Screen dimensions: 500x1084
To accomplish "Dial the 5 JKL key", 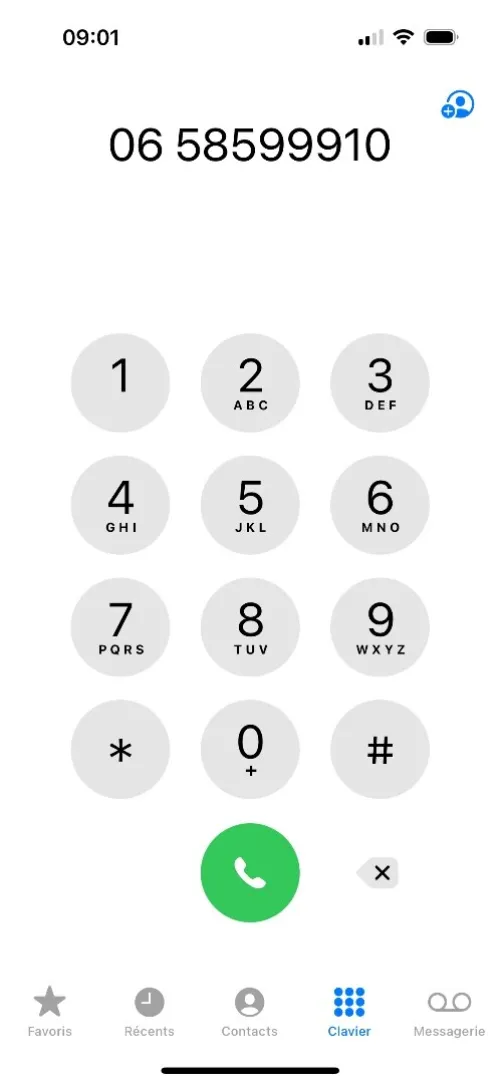I will pos(250,505).
